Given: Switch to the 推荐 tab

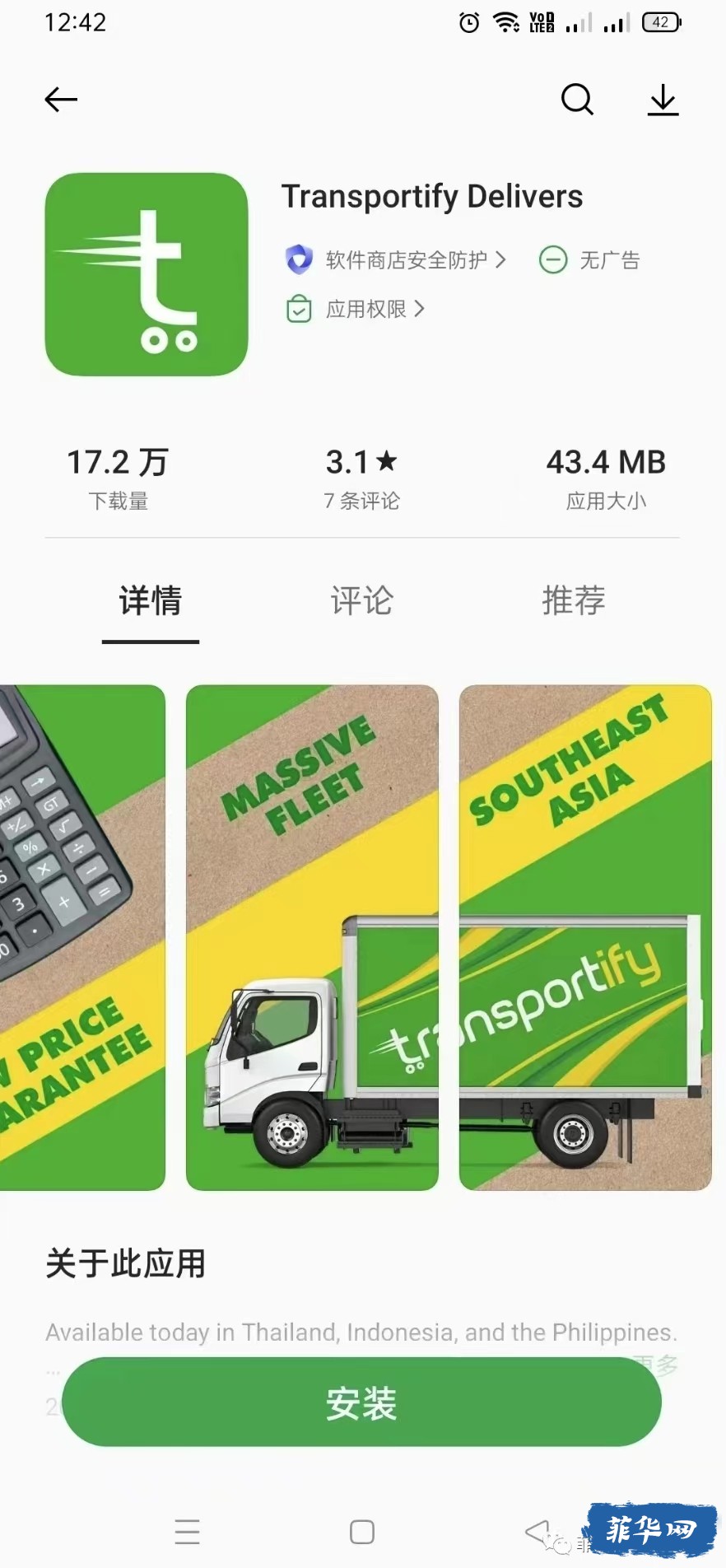Looking at the screenshot, I should tap(574, 600).
